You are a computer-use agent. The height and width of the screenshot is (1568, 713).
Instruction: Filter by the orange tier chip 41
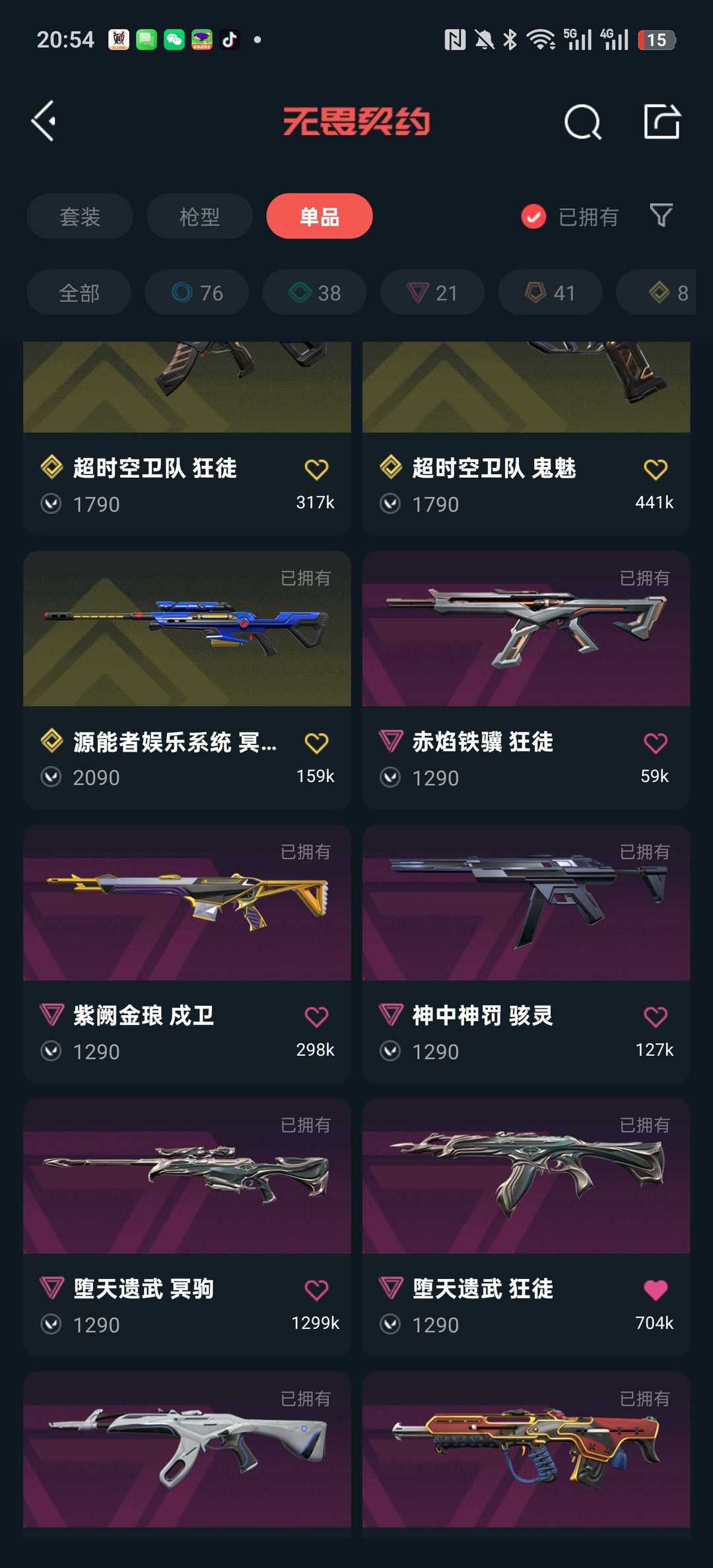[x=550, y=292]
